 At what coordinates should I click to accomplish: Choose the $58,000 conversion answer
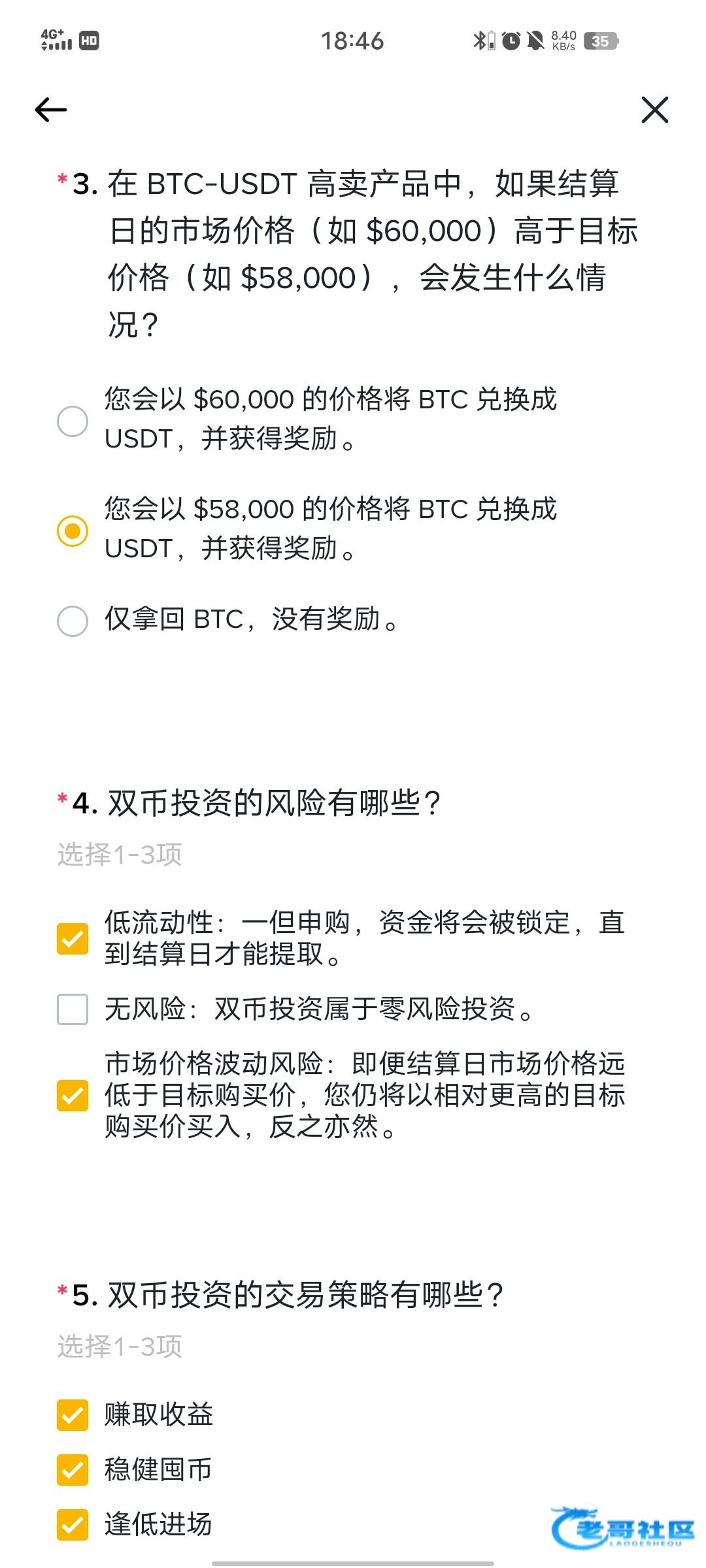73,530
